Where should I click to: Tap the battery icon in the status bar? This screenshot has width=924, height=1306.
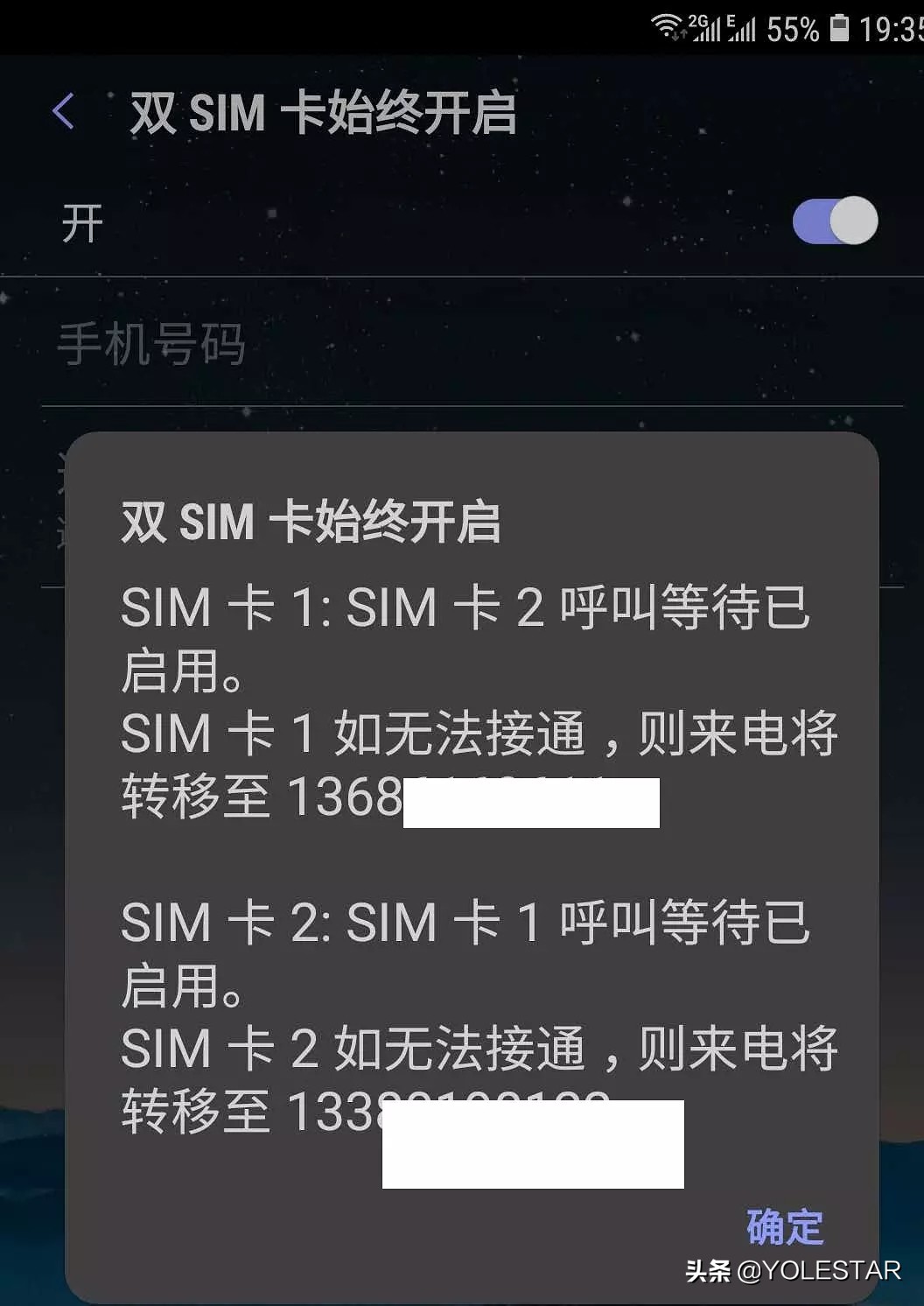click(x=840, y=27)
